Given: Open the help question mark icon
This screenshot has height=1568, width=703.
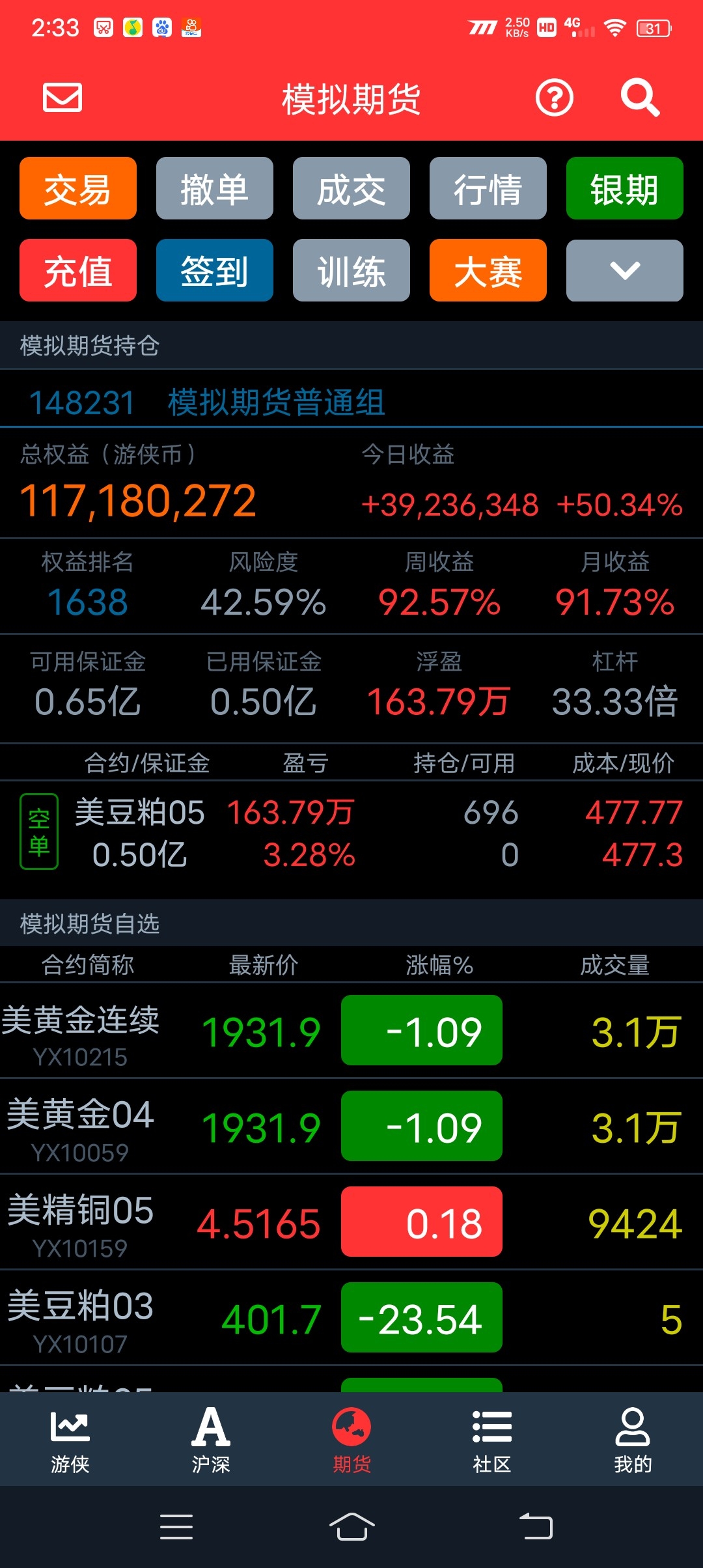Looking at the screenshot, I should coord(555,98).
